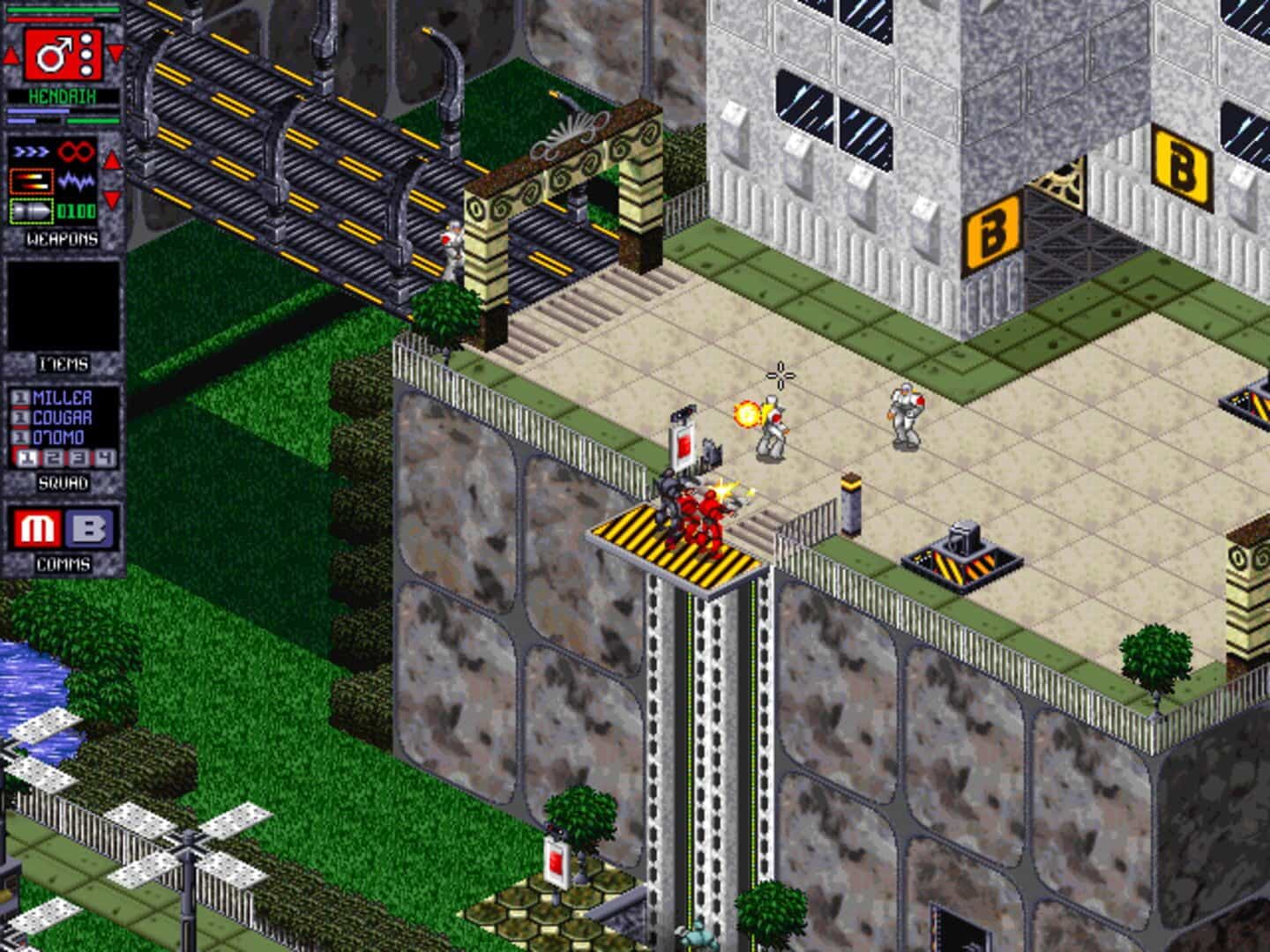
Task: Select the bullet weapon with green outline
Action: click(32, 212)
